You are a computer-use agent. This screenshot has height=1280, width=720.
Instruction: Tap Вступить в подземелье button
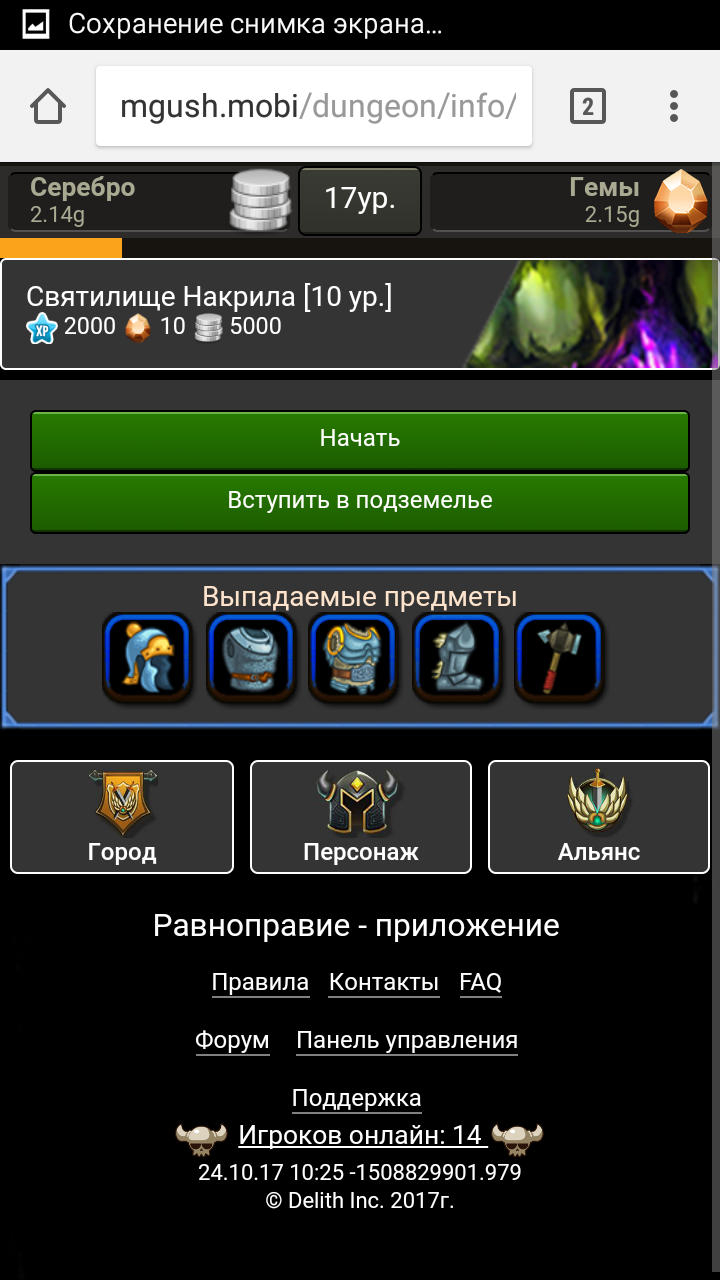tap(360, 501)
